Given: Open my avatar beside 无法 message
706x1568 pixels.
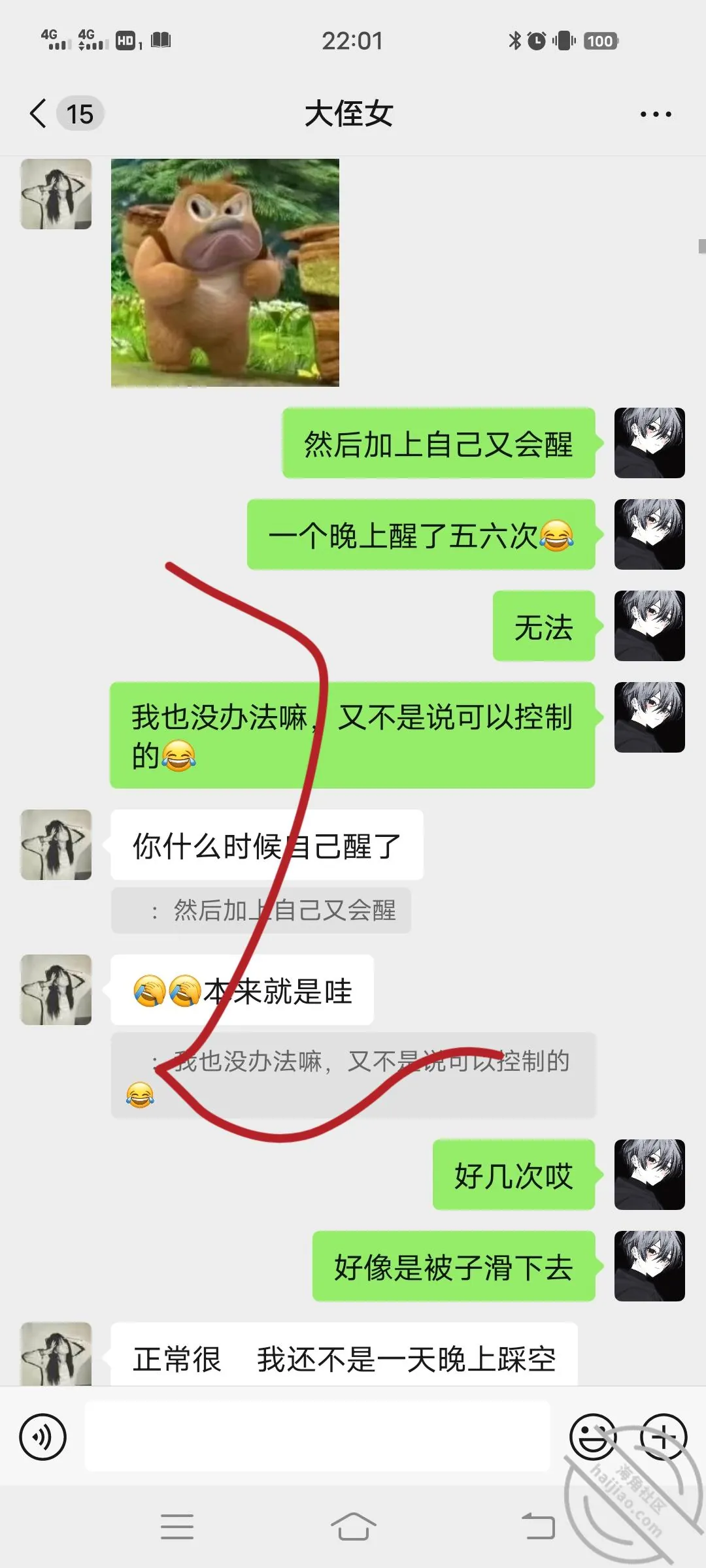Looking at the screenshot, I should 650,626.
